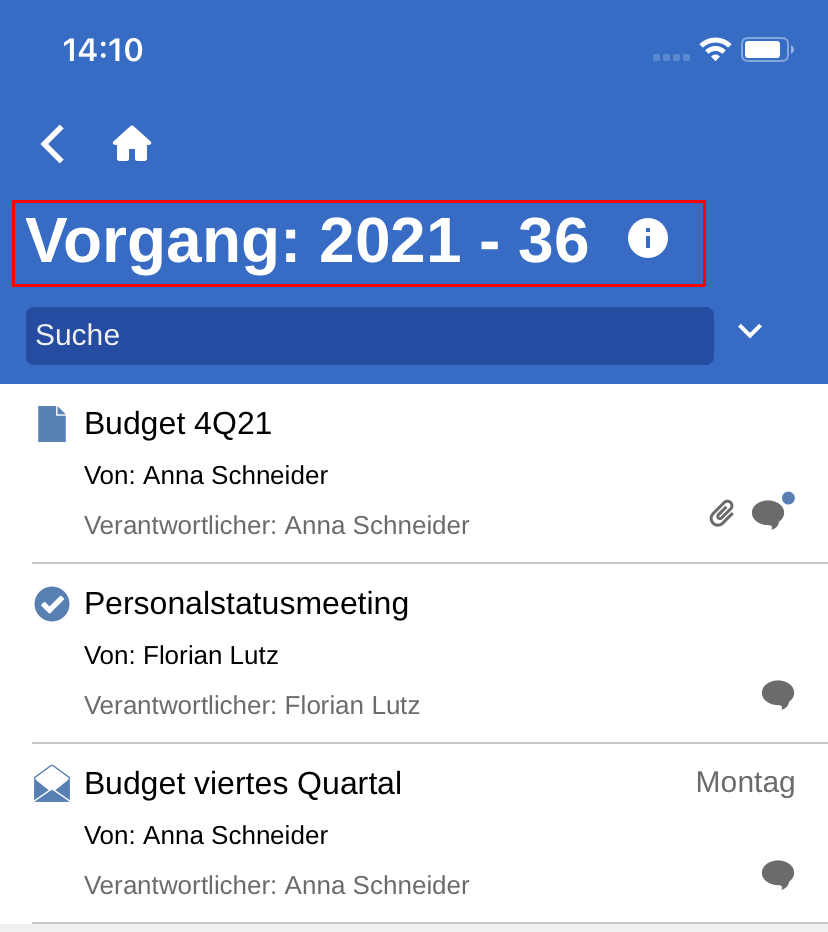The image size is (828, 932).
Task: Open comments on Budget 4Q21
Action: pyautogui.click(x=768, y=514)
